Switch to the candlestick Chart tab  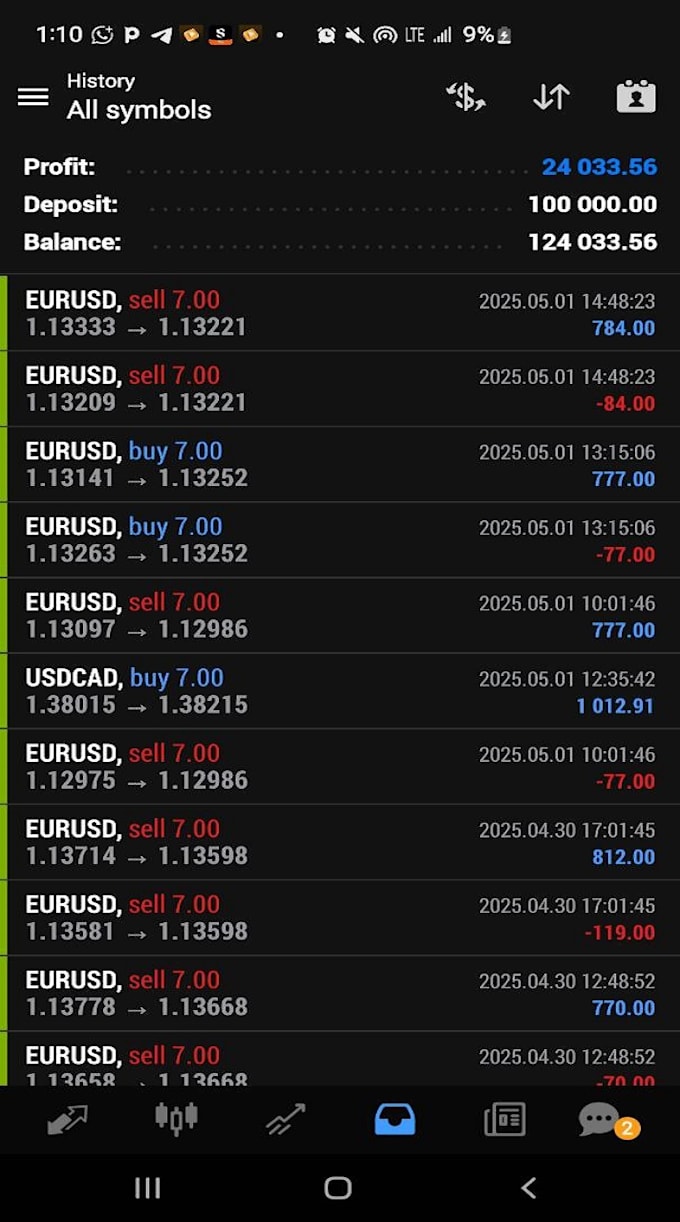[177, 1119]
